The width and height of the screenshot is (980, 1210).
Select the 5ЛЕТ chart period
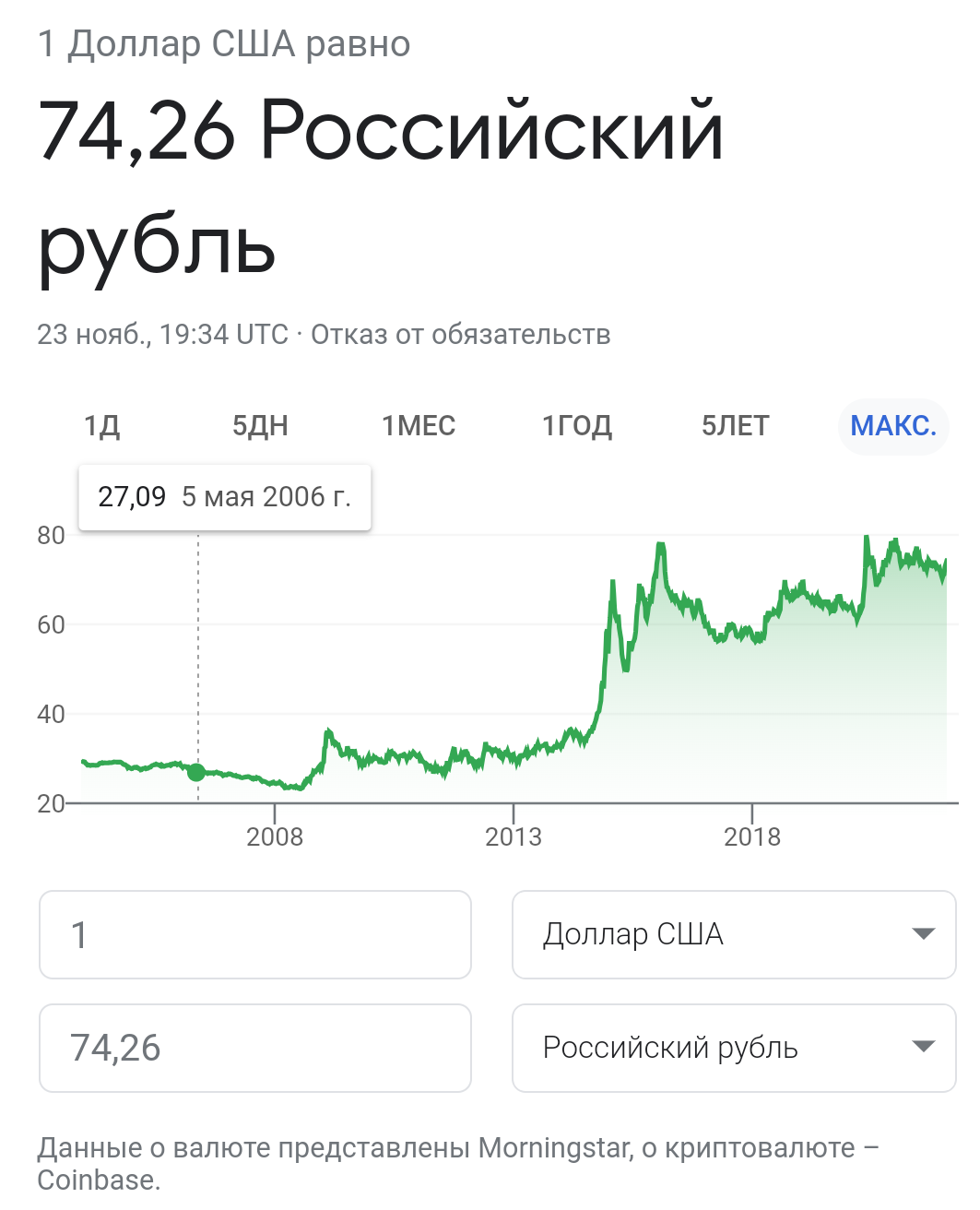pyautogui.click(x=735, y=426)
